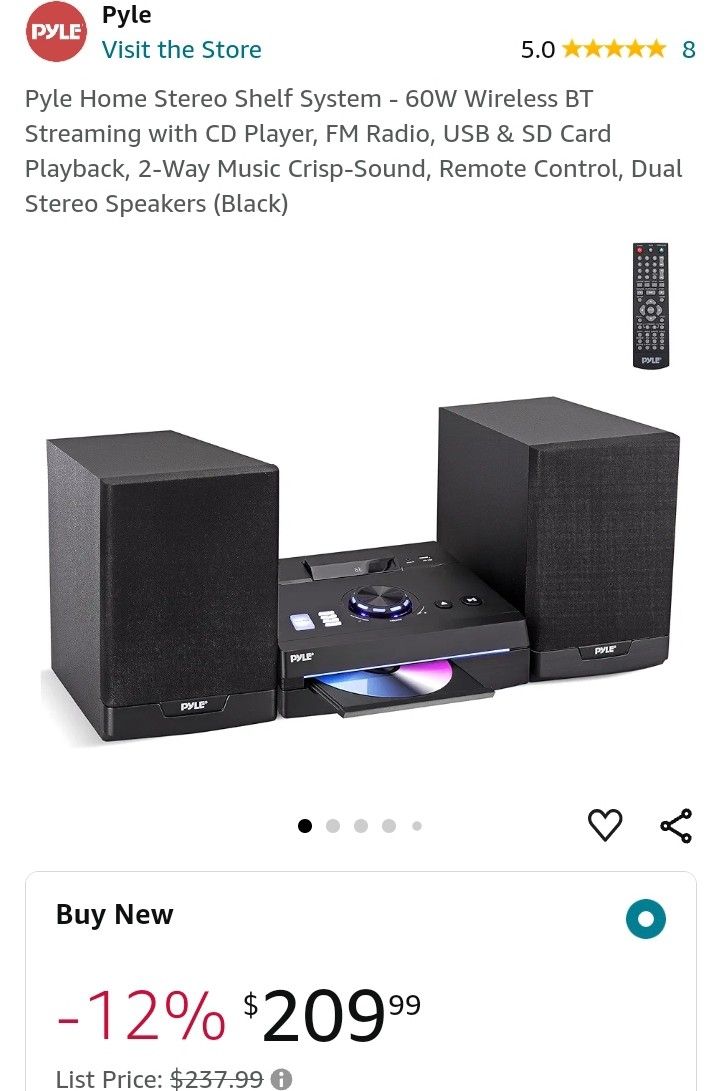718x1091 pixels.
Task: Share this Pyle stereo listing
Action: pyautogui.click(x=676, y=826)
